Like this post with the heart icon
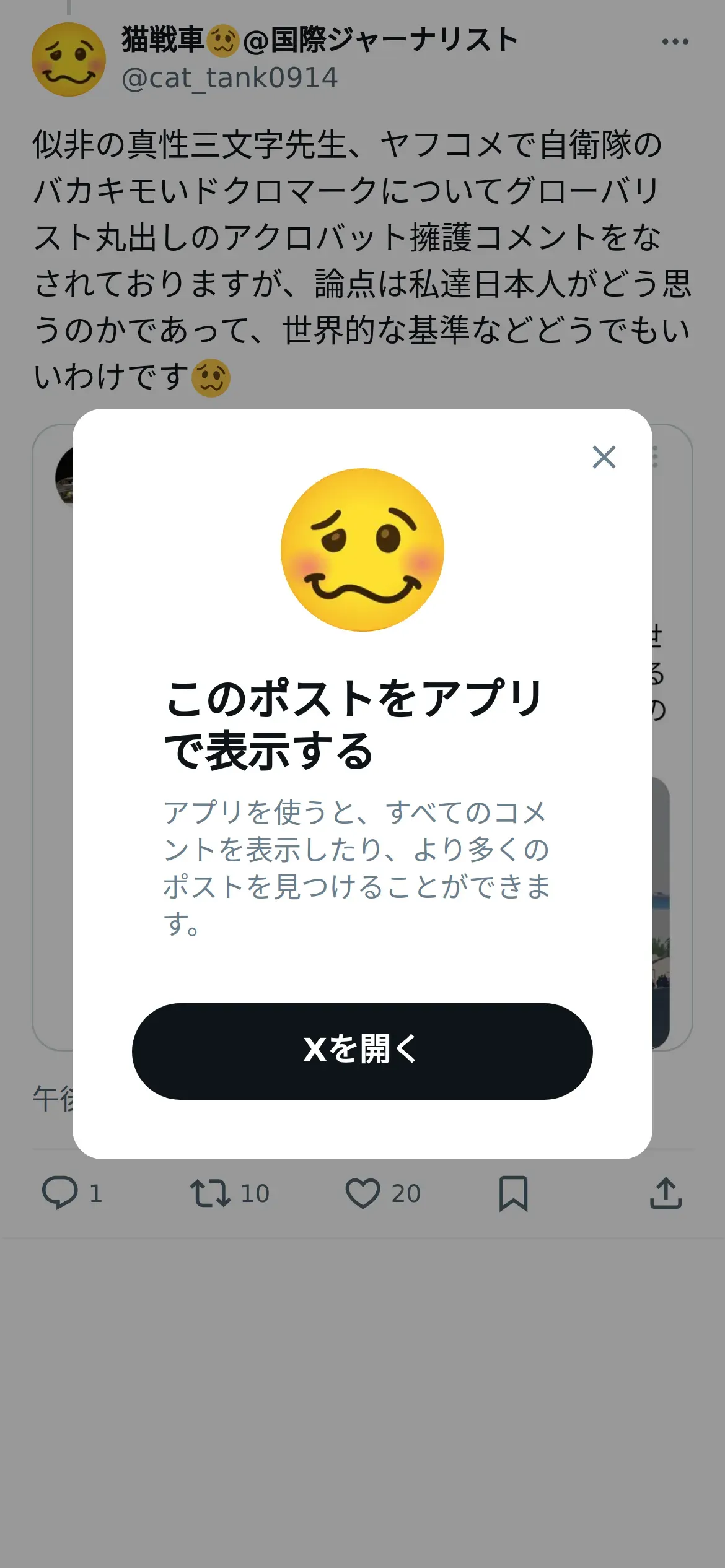The width and height of the screenshot is (725, 1568). (x=362, y=1193)
